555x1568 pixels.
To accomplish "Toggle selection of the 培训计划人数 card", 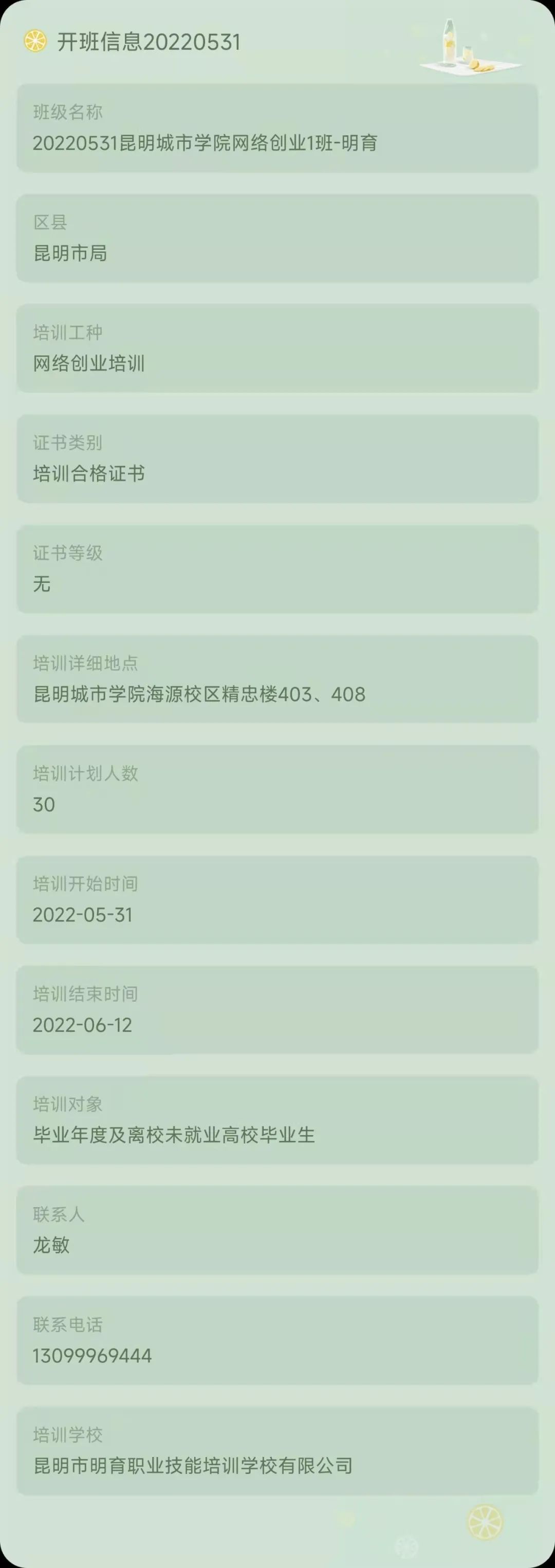I will point(277,789).
